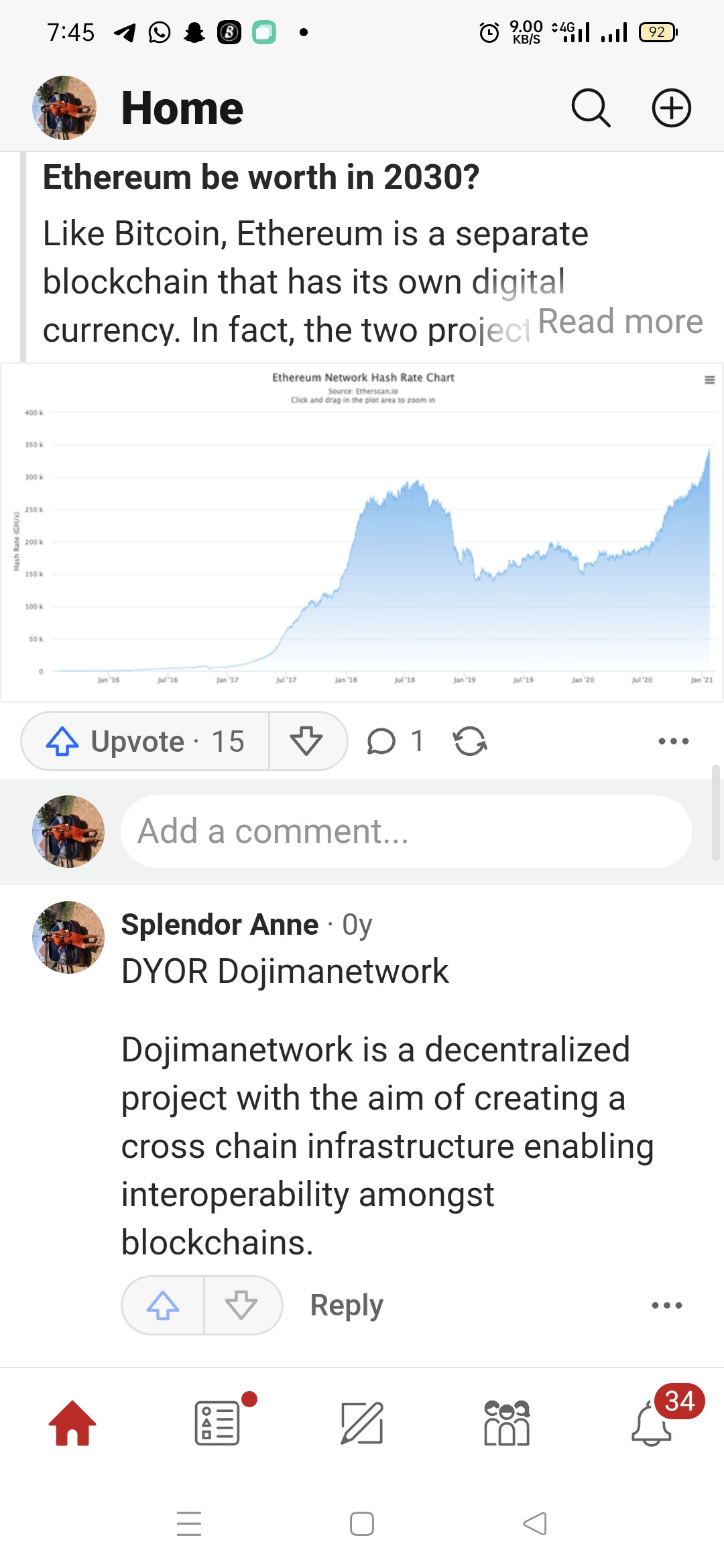This screenshot has width=724, height=1568.
Task: Open the Spaces tab
Action: tap(507, 1423)
